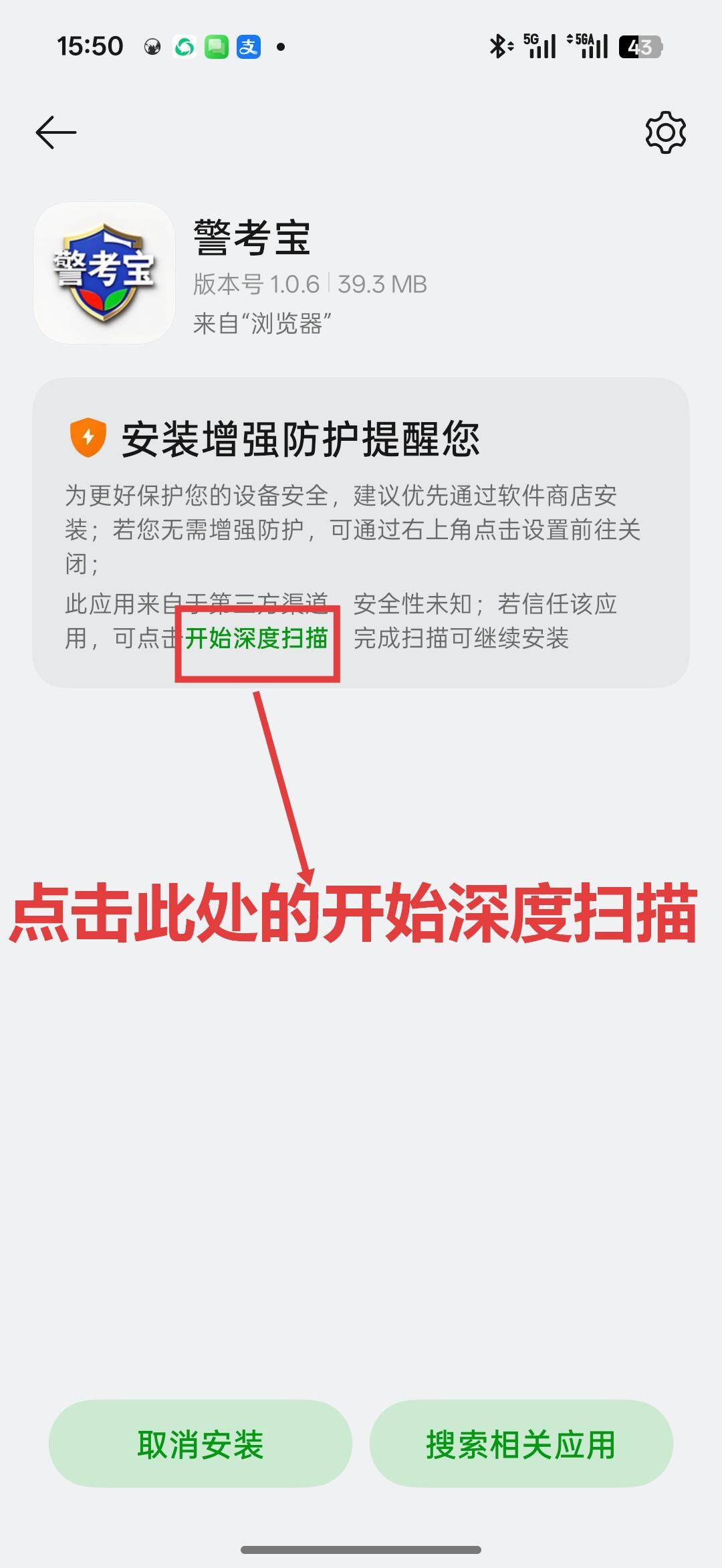Screen dimensions: 722x1568
Task: Select 搜索相关应用 button
Action: [521, 1444]
